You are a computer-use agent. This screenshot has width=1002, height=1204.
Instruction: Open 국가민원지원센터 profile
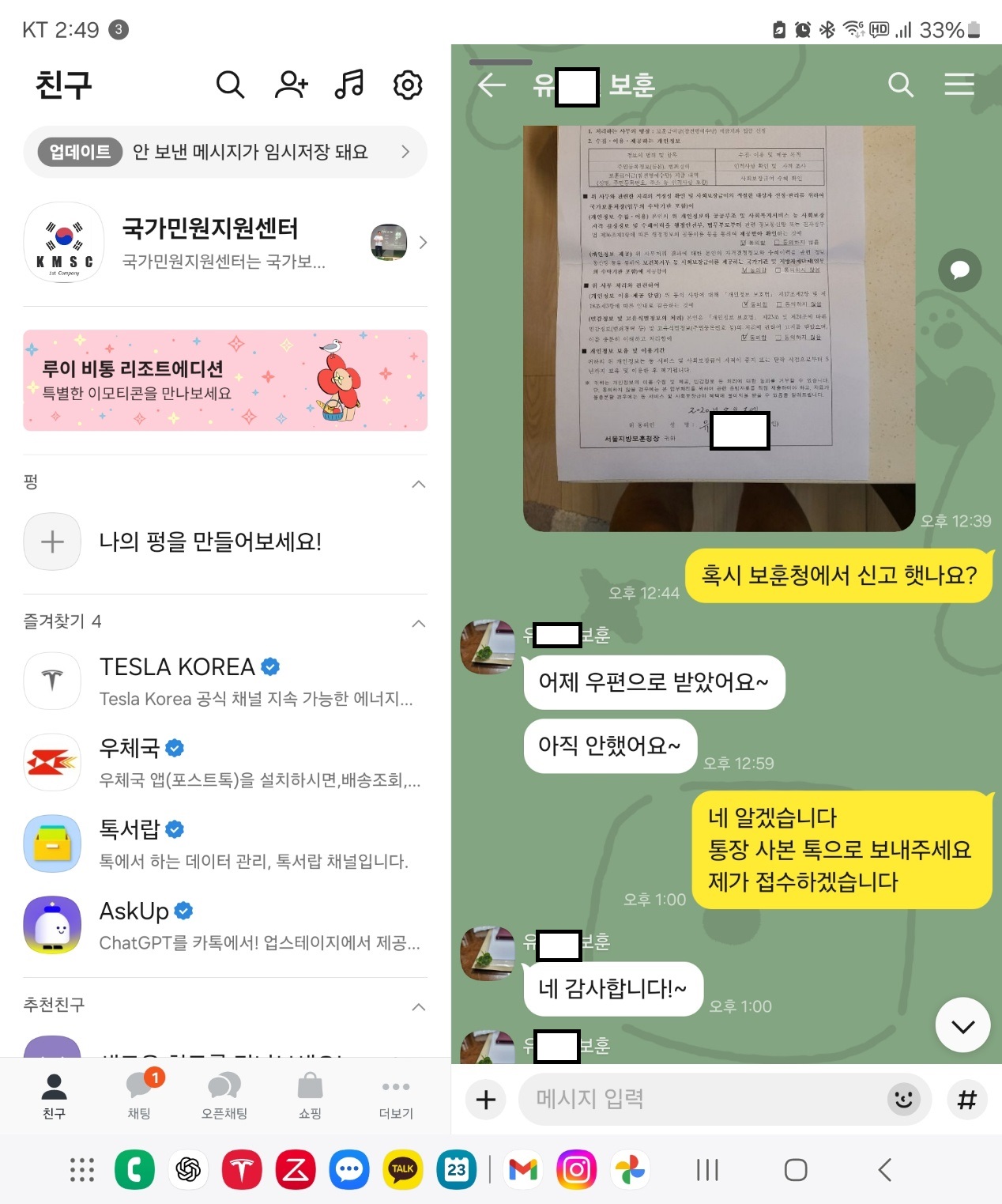[209, 242]
